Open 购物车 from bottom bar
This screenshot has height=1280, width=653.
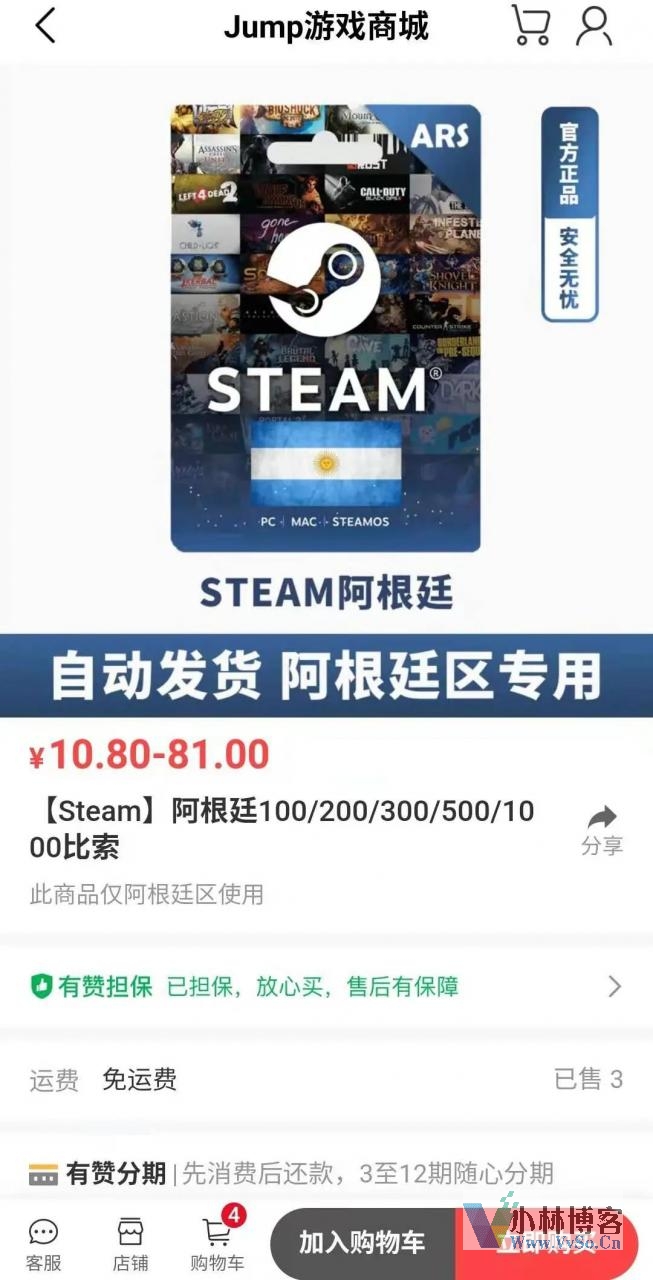click(217, 1243)
